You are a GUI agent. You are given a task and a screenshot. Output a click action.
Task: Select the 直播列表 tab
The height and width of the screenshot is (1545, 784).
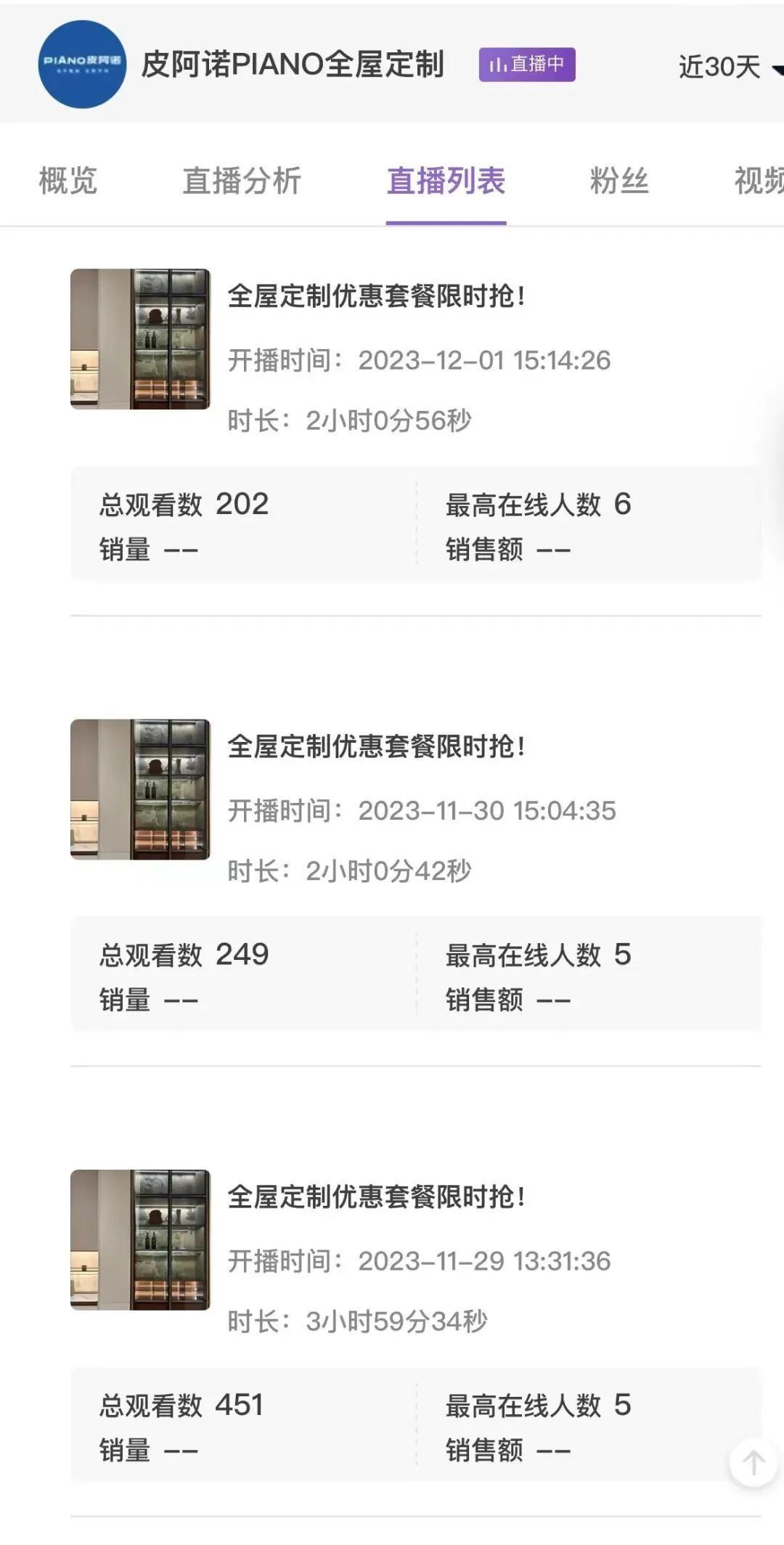click(446, 181)
